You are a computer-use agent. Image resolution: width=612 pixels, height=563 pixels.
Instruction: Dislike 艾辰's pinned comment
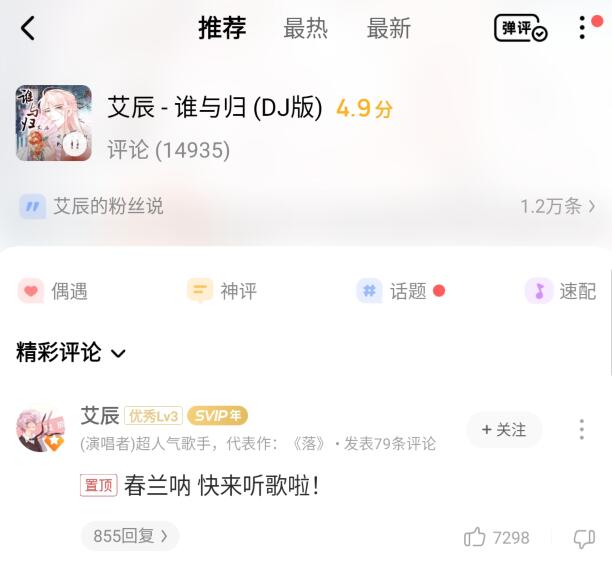pyautogui.click(x=584, y=538)
